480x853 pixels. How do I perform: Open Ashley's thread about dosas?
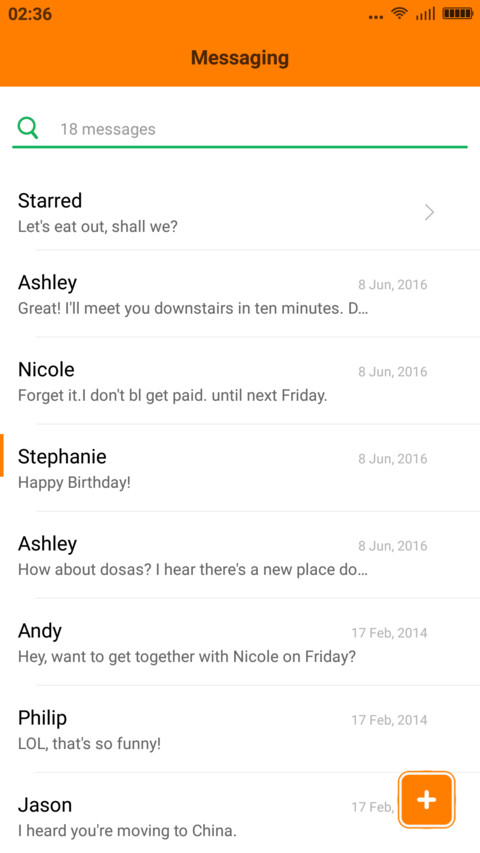click(240, 555)
